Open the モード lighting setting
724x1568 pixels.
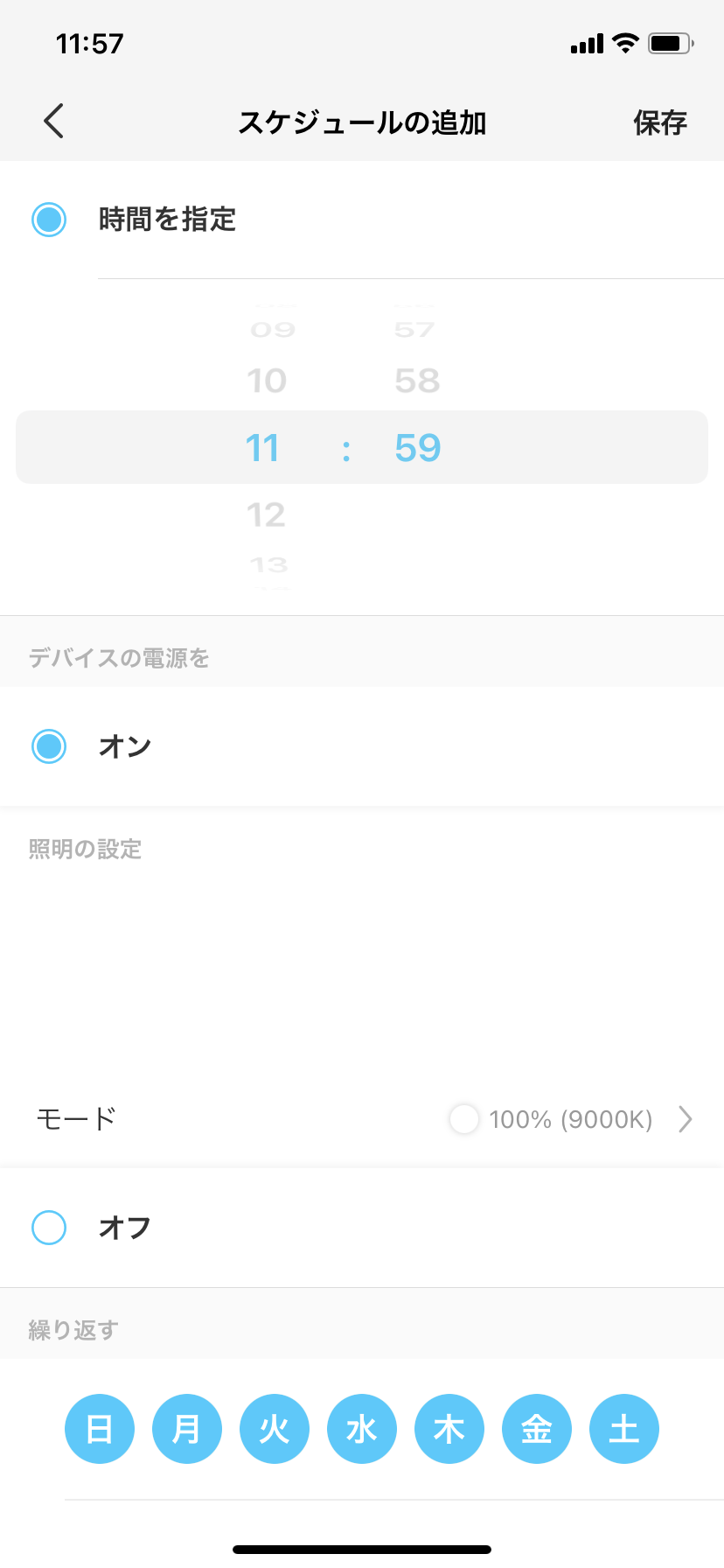click(362, 1118)
